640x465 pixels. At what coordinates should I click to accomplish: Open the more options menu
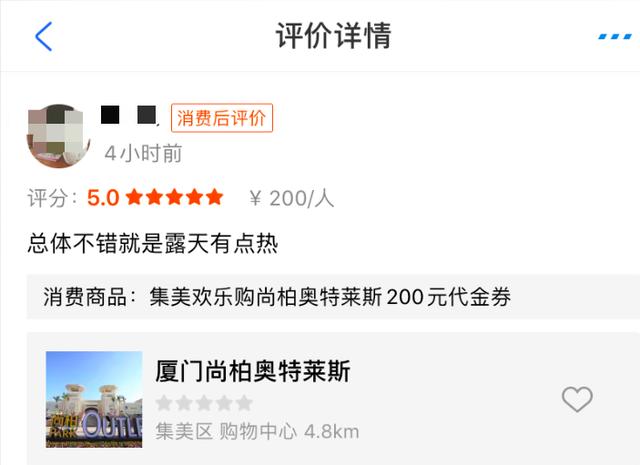[x=613, y=37]
